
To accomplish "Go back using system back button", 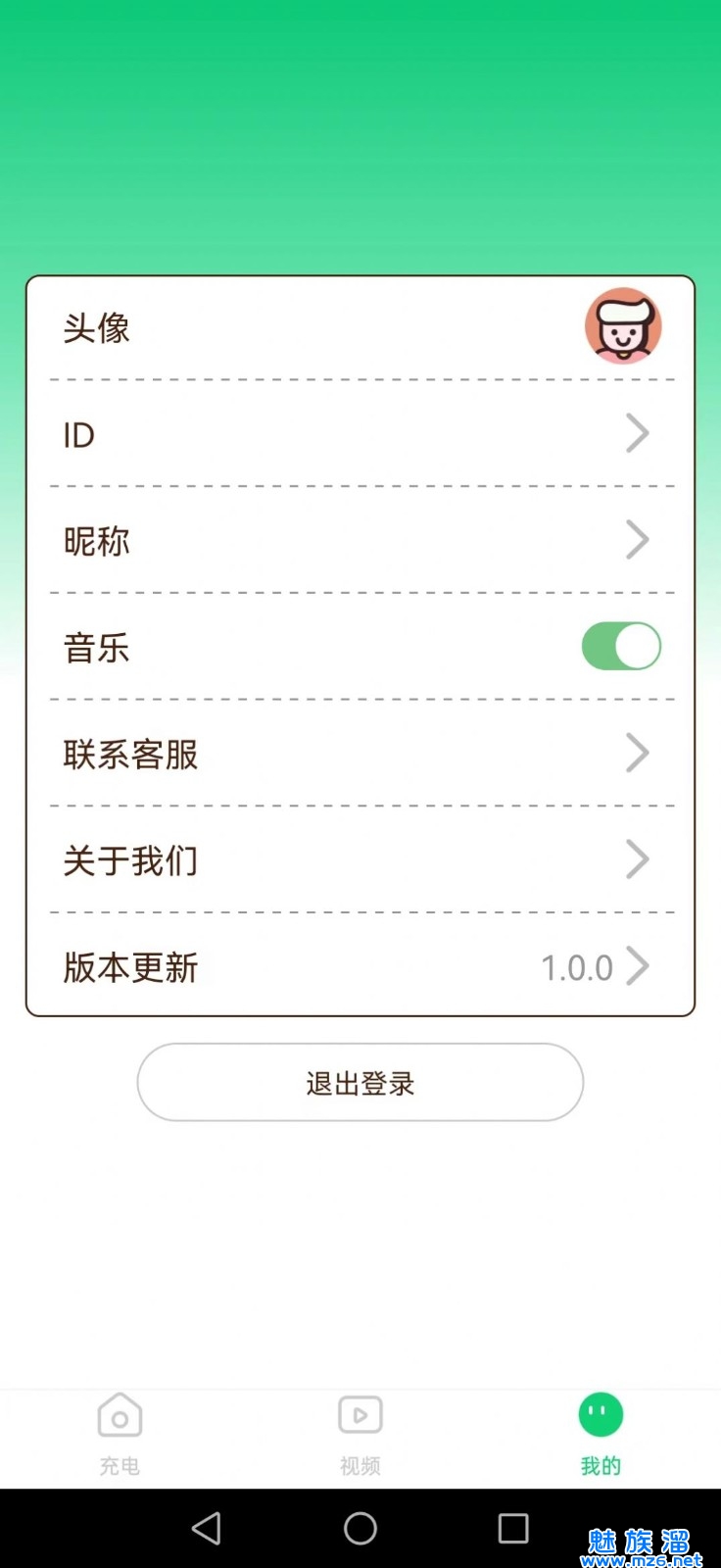I will [207, 1529].
